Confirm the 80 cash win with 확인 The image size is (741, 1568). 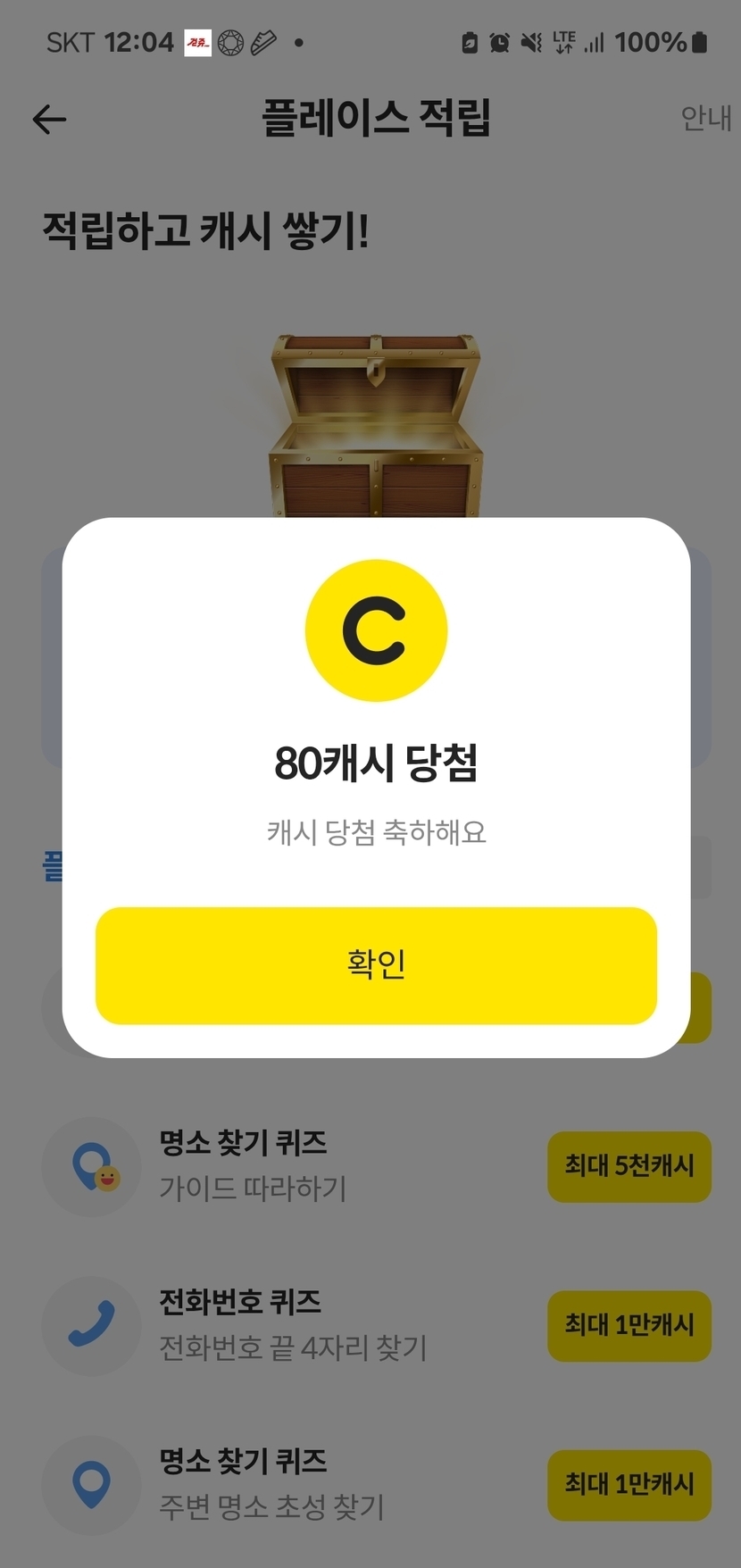pos(376,965)
